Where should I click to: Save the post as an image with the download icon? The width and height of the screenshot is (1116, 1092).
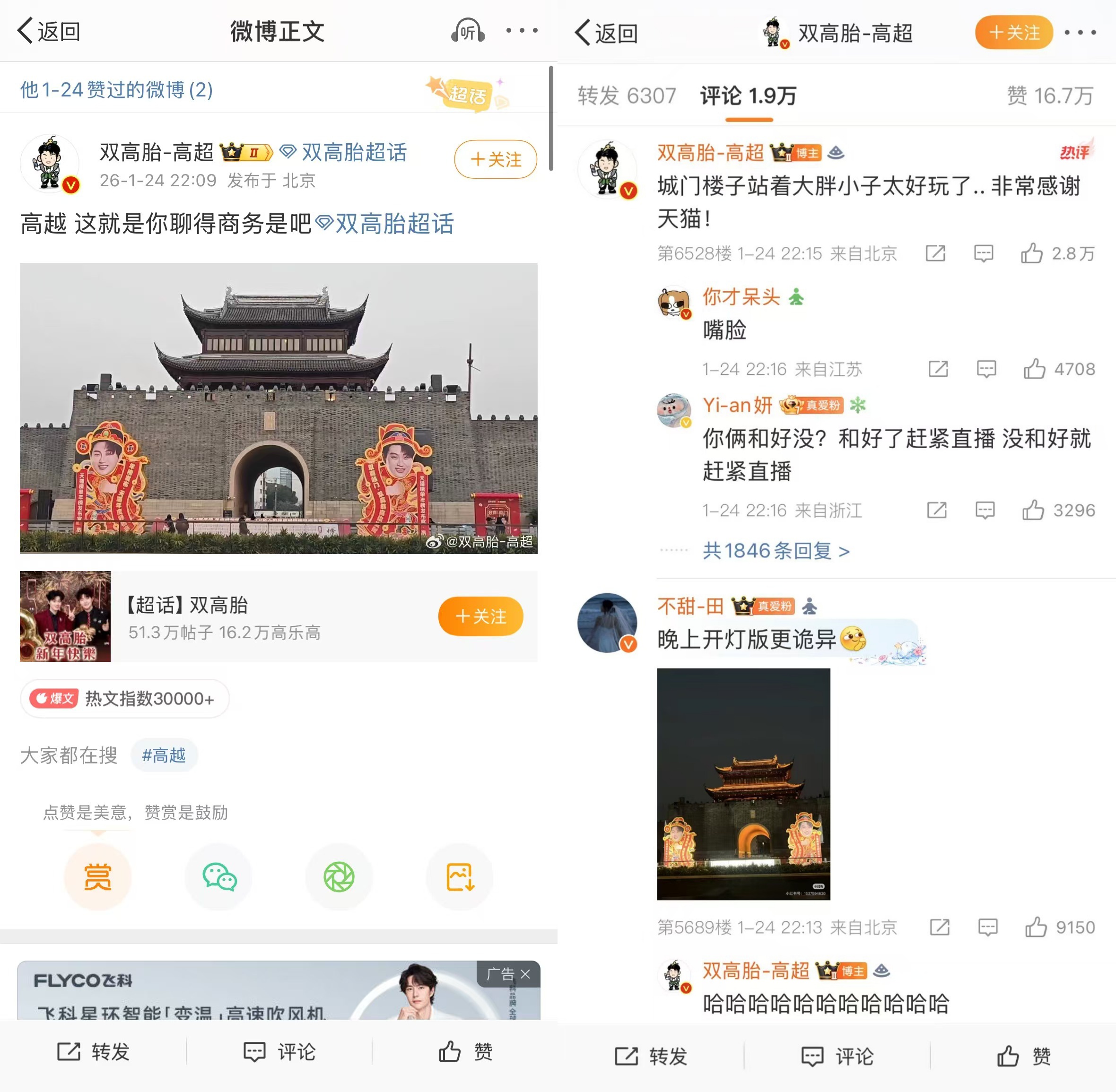(460, 877)
